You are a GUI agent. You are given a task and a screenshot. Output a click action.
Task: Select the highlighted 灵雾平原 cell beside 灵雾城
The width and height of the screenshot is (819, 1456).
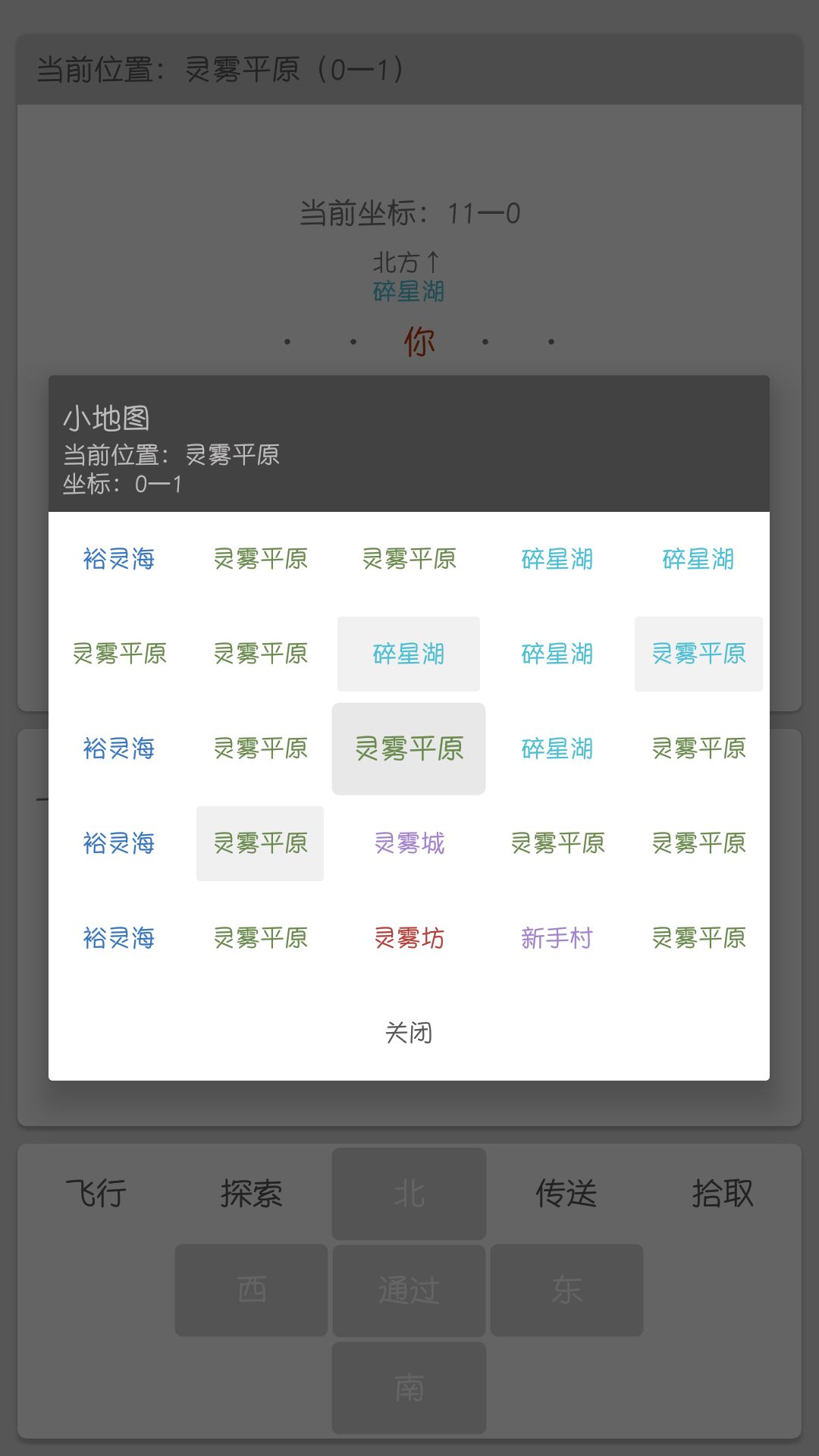tap(259, 843)
